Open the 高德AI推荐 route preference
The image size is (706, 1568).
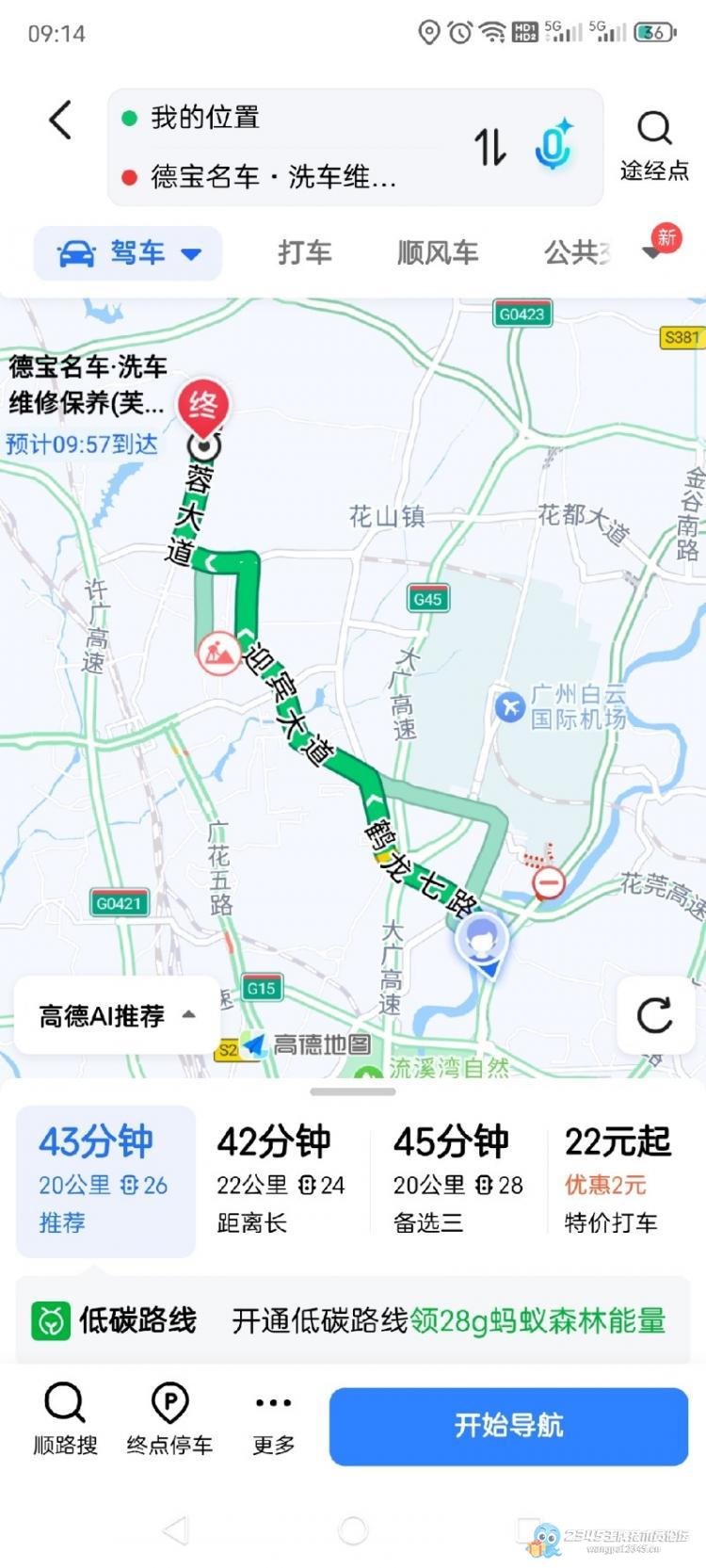(x=117, y=1016)
